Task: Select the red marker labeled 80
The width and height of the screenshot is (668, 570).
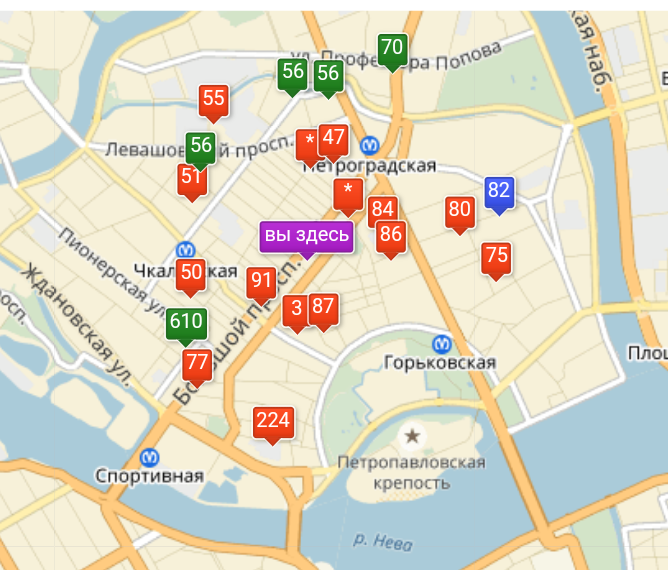Action: click(x=459, y=211)
